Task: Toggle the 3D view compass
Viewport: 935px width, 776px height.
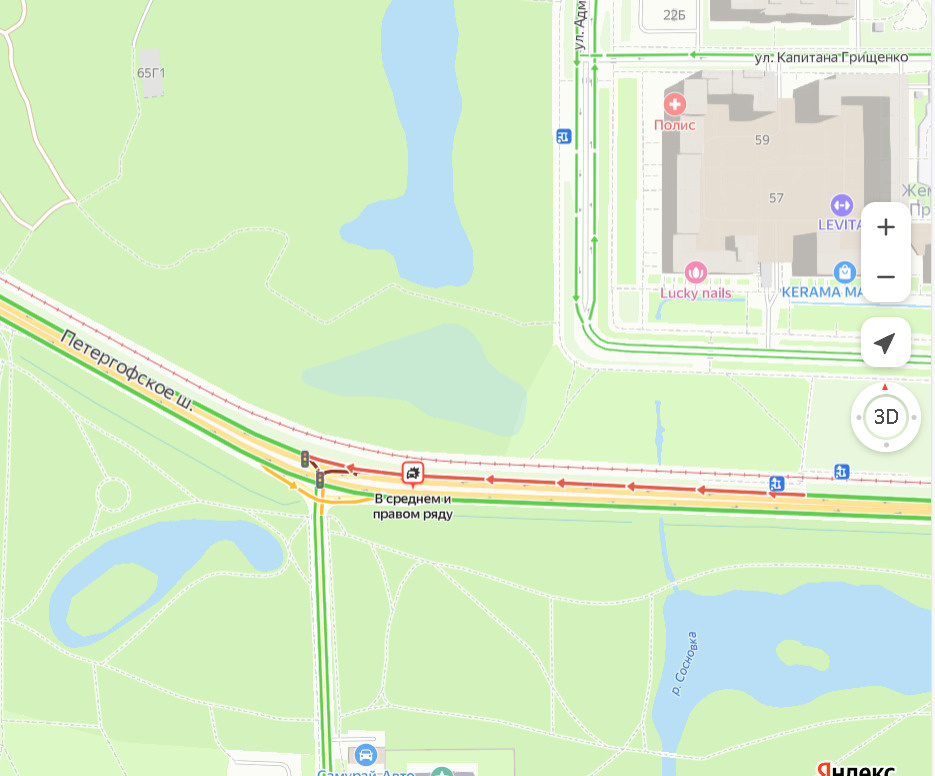Action: (x=885, y=417)
